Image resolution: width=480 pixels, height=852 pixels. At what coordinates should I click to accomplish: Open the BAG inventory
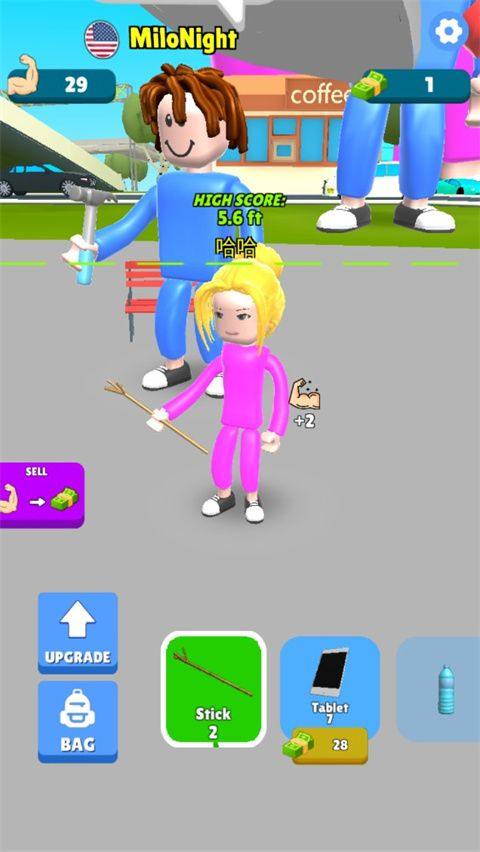click(78, 722)
